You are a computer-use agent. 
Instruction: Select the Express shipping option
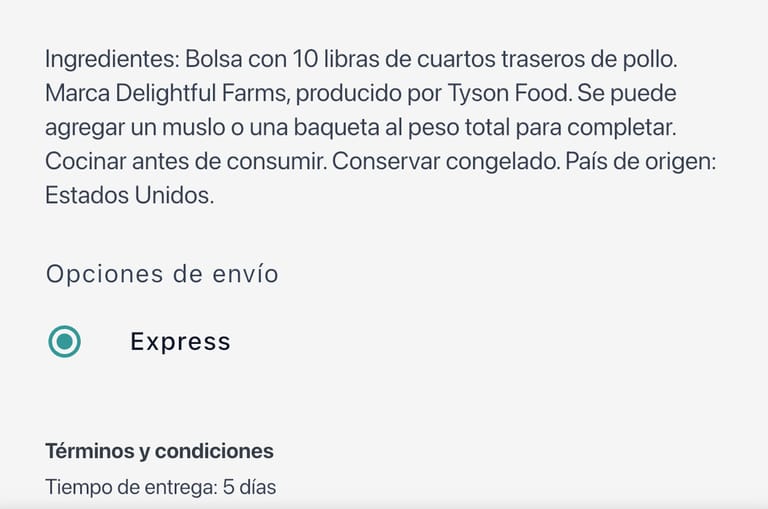click(x=65, y=342)
